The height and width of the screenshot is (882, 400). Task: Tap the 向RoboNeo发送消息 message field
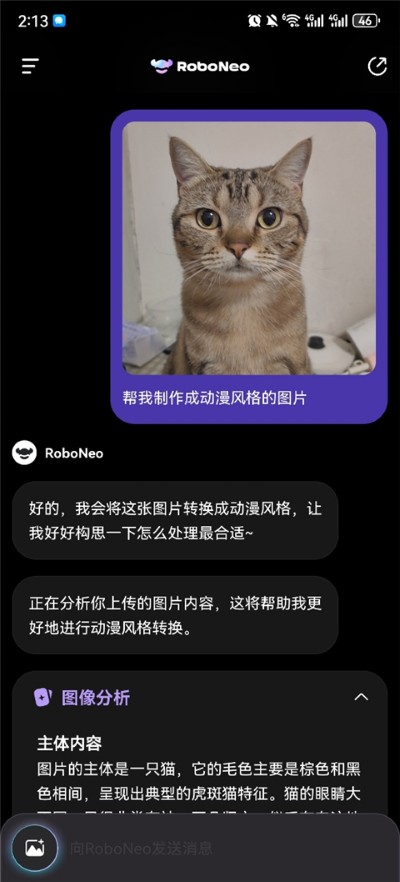pyautogui.click(x=225, y=848)
